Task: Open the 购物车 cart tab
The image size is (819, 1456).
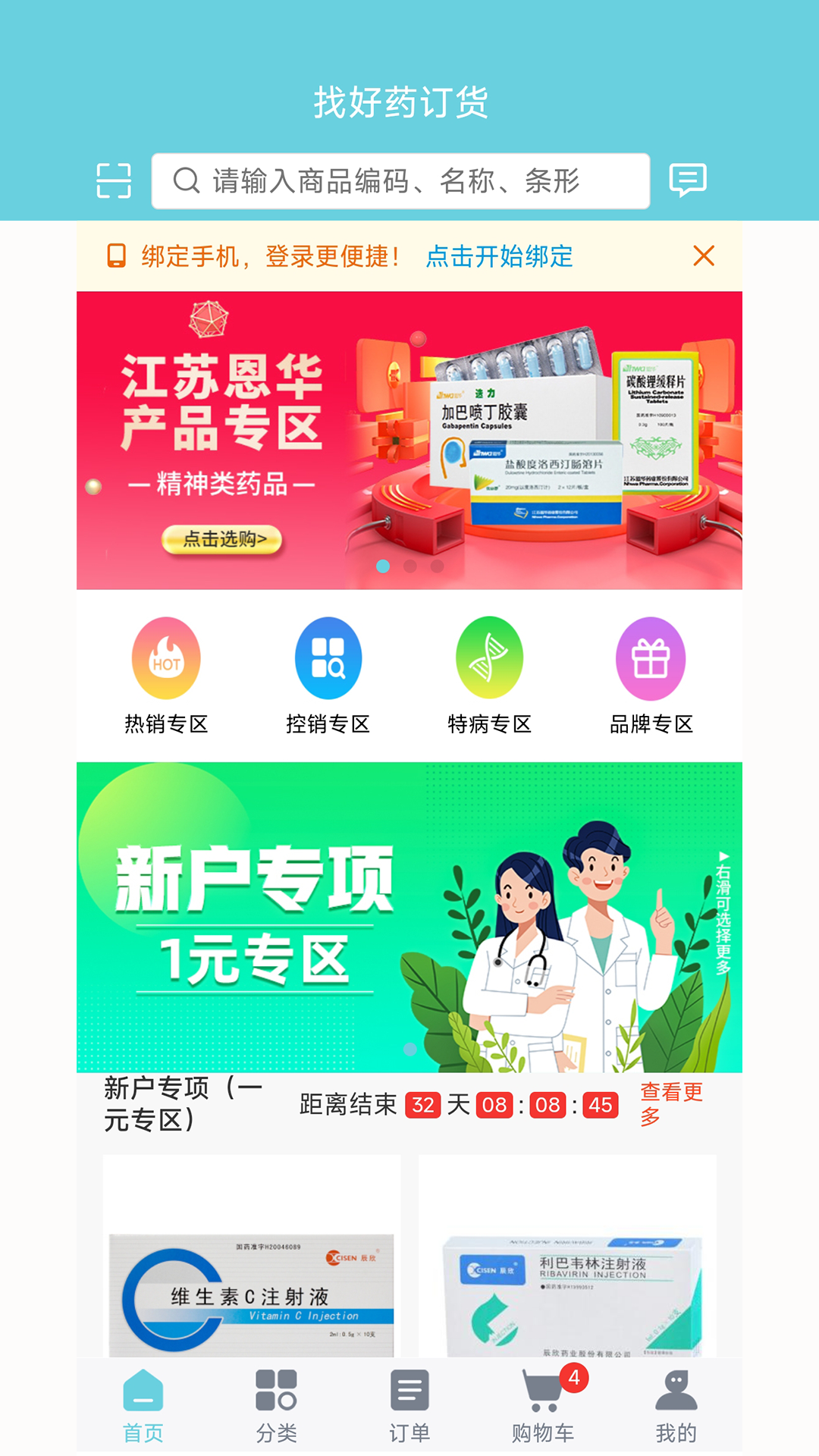Action: click(x=543, y=1405)
